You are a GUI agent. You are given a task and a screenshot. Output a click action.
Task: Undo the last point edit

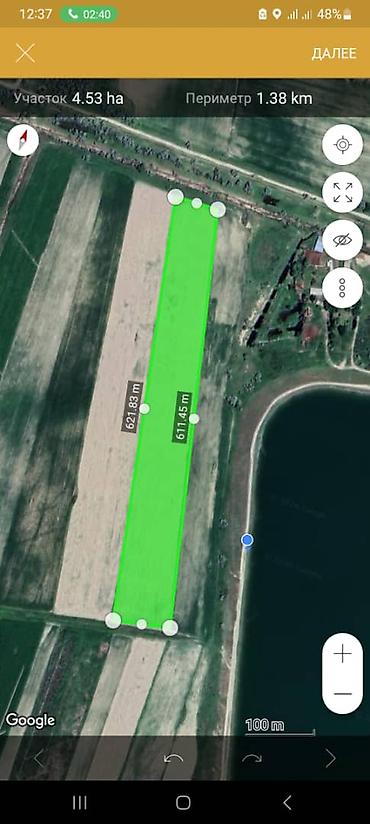click(173, 758)
